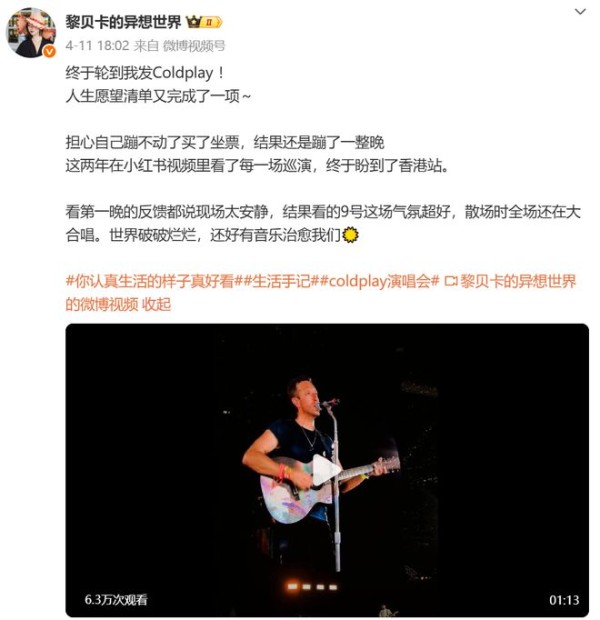Expand the post options chevron
The width and height of the screenshot is (600, 620).
pos(580,14)
